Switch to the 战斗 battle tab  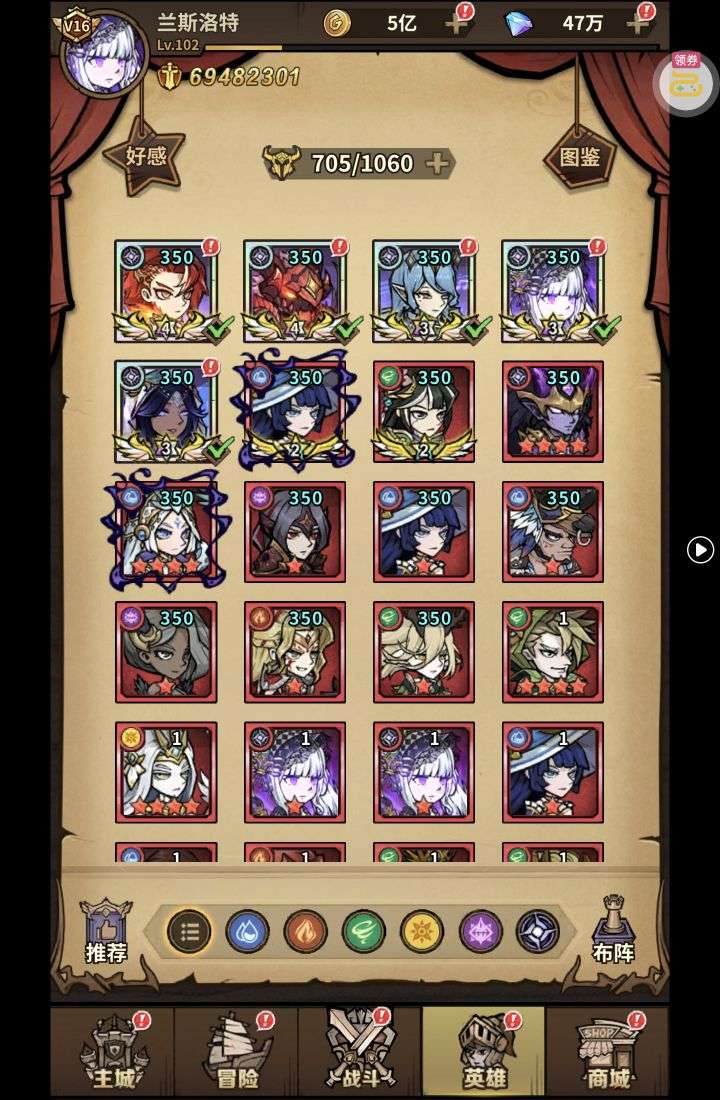pyautogui.click(x=360, y=1052)
